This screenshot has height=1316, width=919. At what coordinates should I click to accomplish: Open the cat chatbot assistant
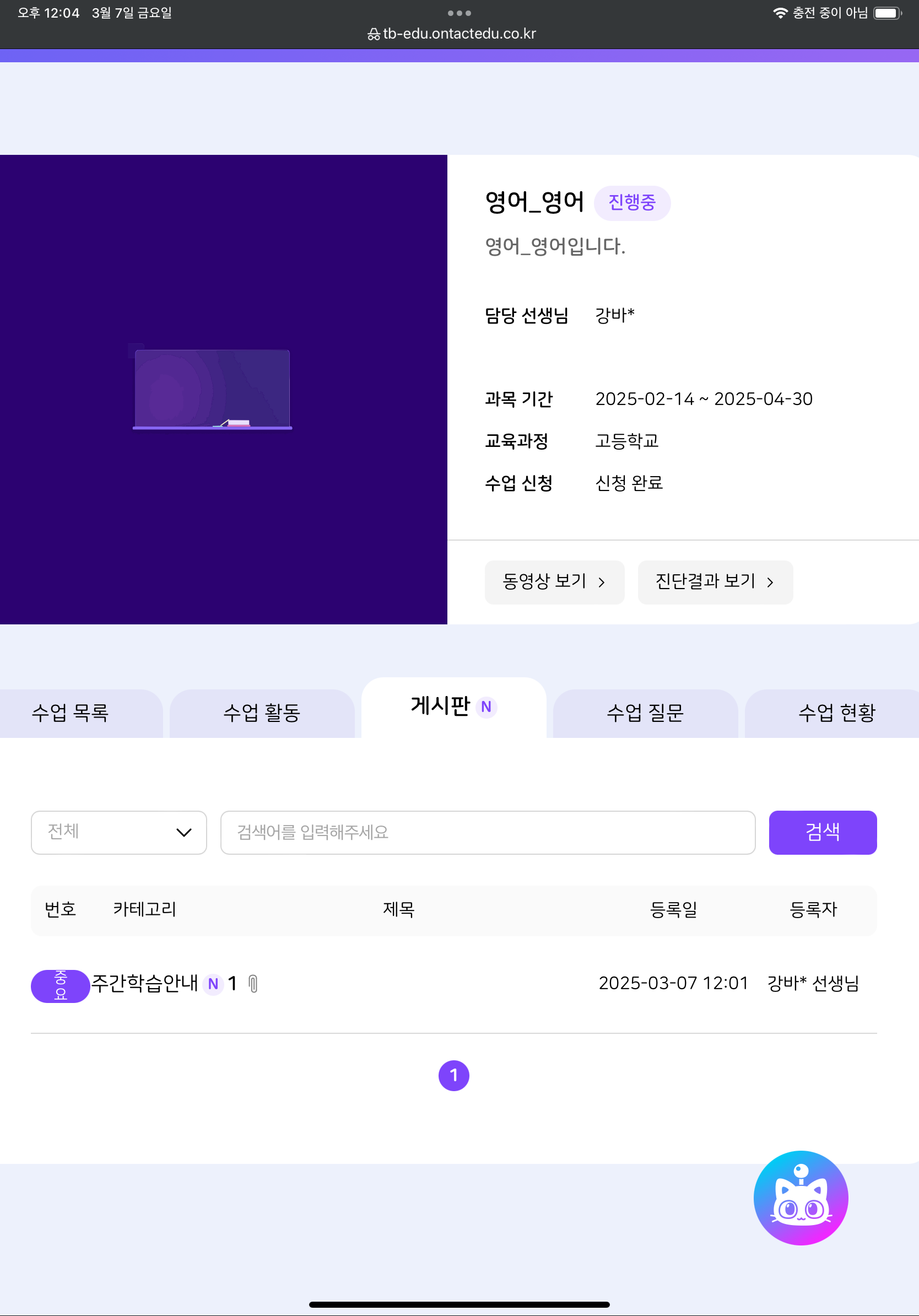[801, 1198]
